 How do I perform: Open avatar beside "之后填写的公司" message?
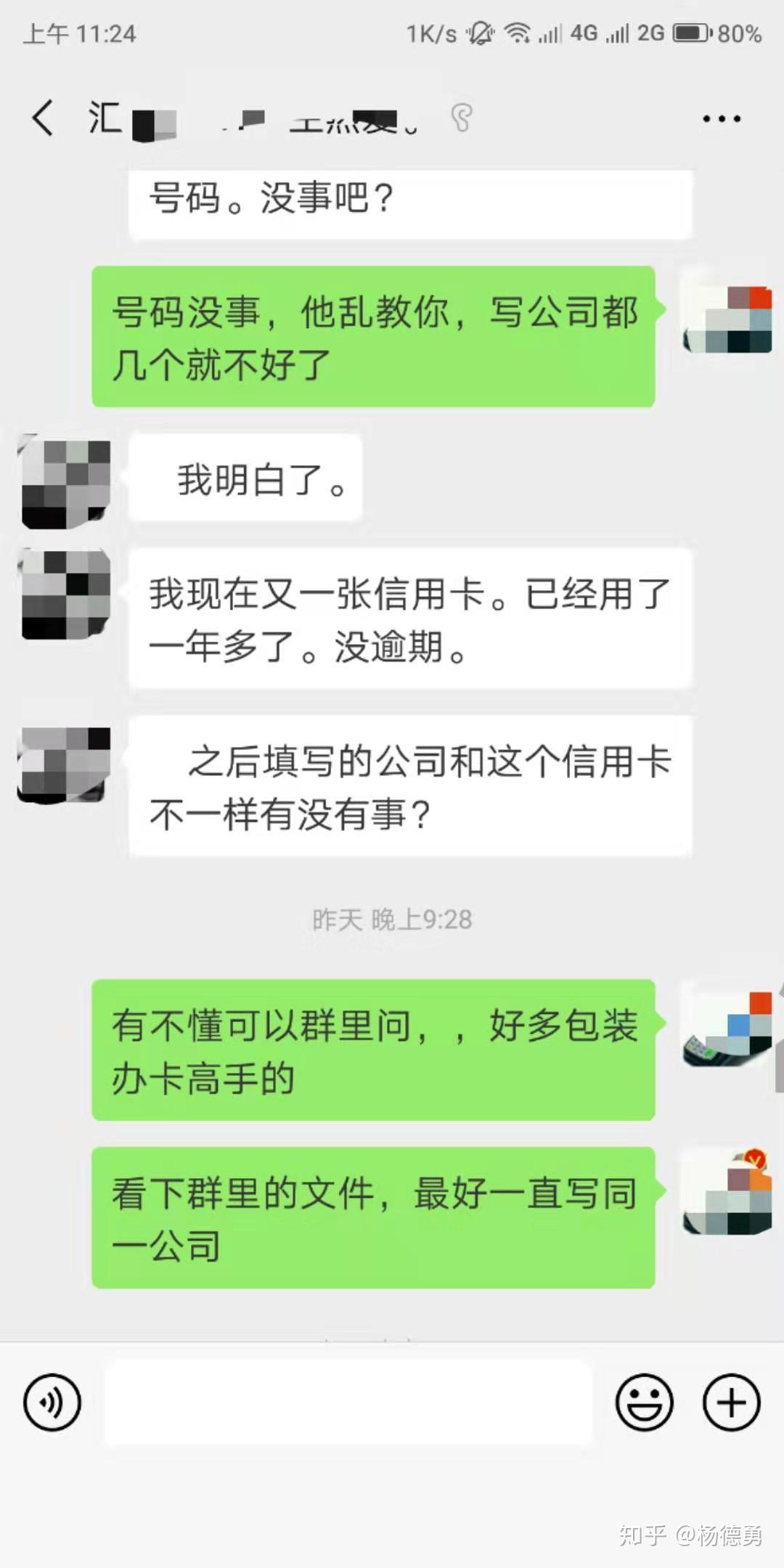pyautogui.click(x=65, y=765)
